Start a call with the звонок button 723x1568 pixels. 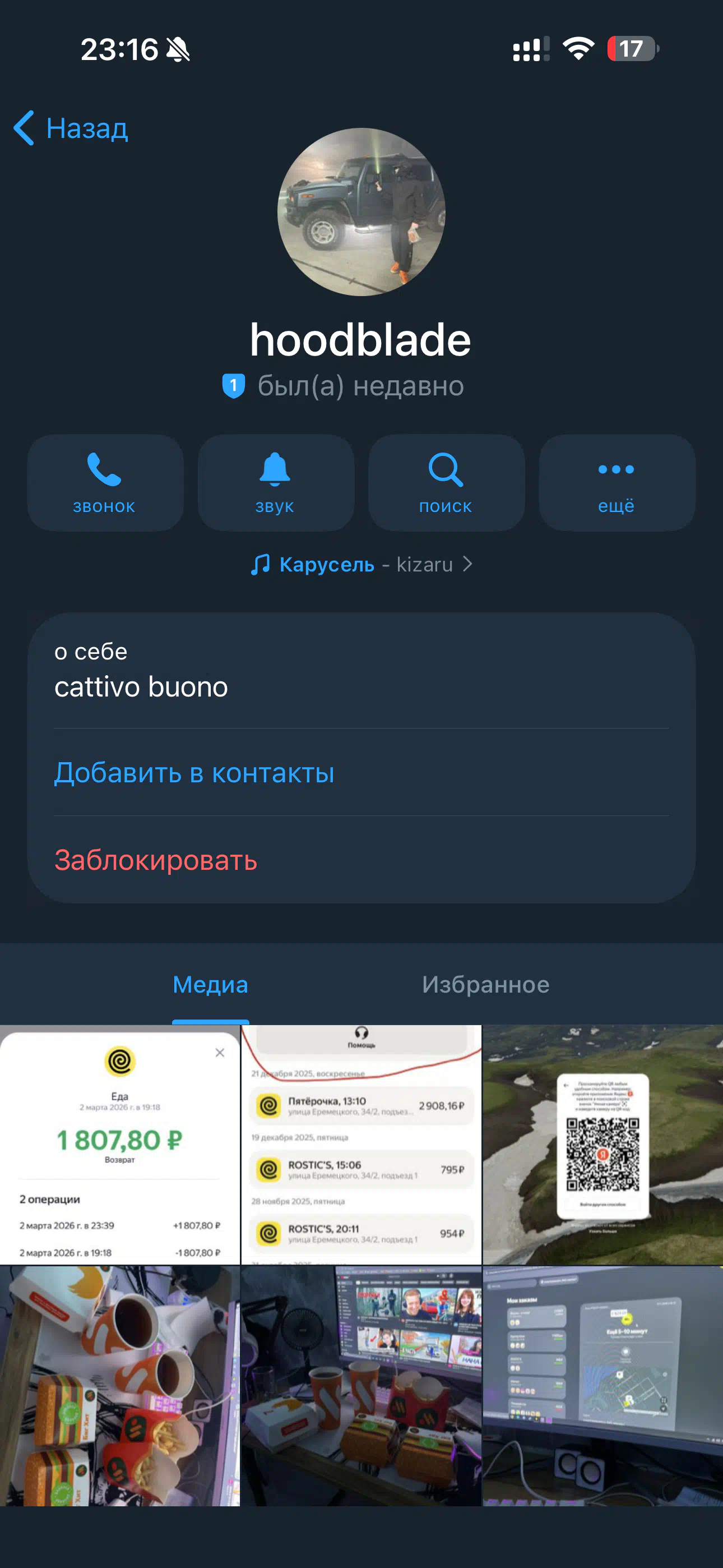tap(105, 483)
